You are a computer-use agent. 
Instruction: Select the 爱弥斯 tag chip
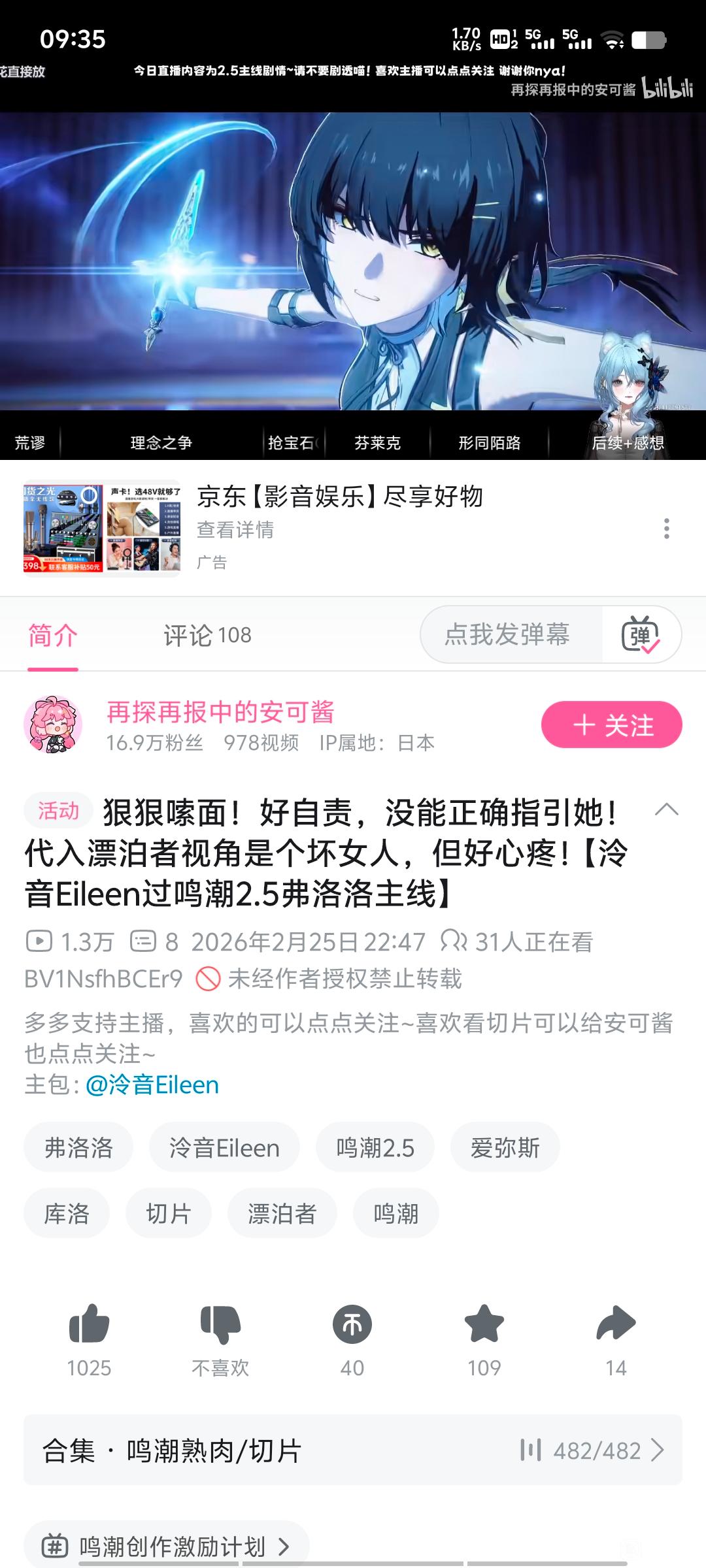(505, 1148)
